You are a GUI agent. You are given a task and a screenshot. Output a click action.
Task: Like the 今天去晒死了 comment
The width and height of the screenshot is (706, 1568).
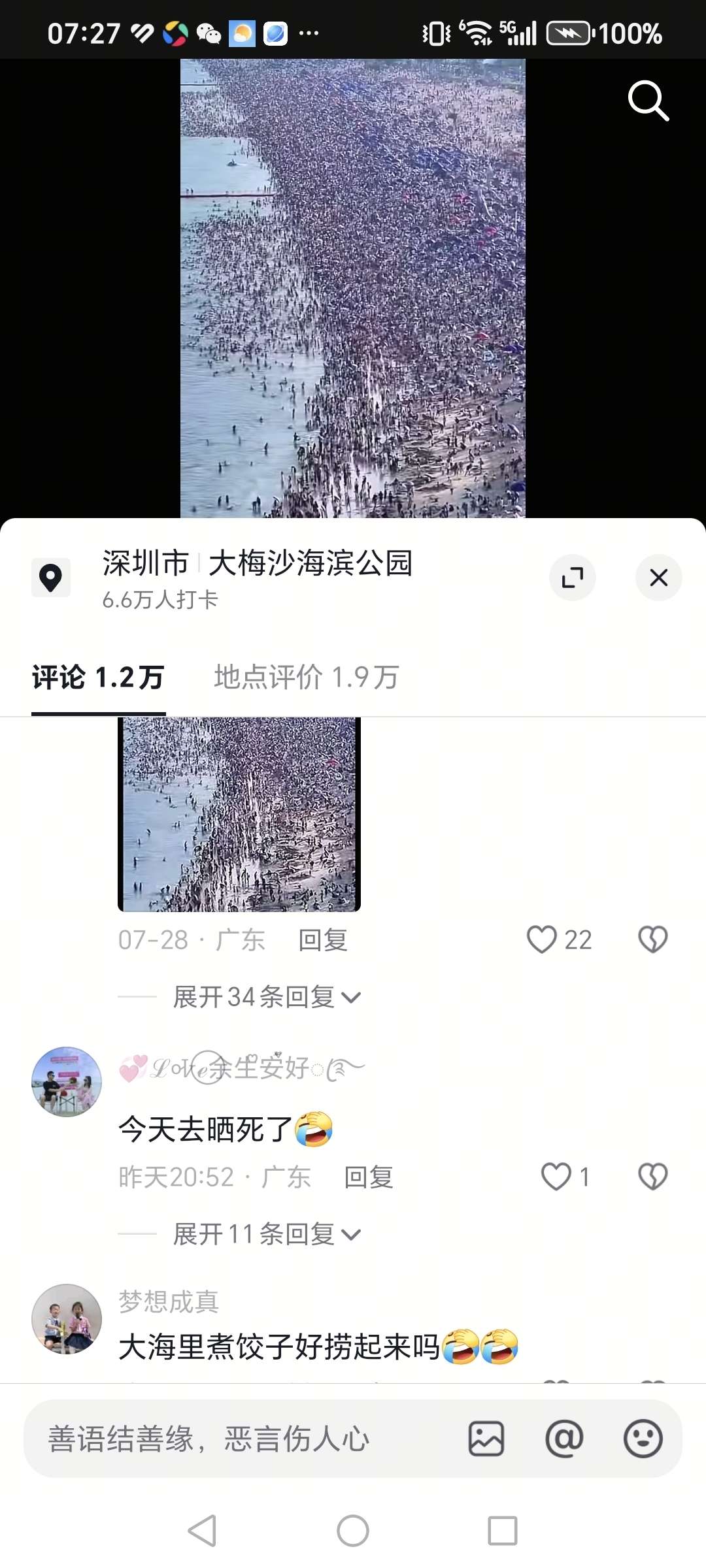[x=557, y=1177]
